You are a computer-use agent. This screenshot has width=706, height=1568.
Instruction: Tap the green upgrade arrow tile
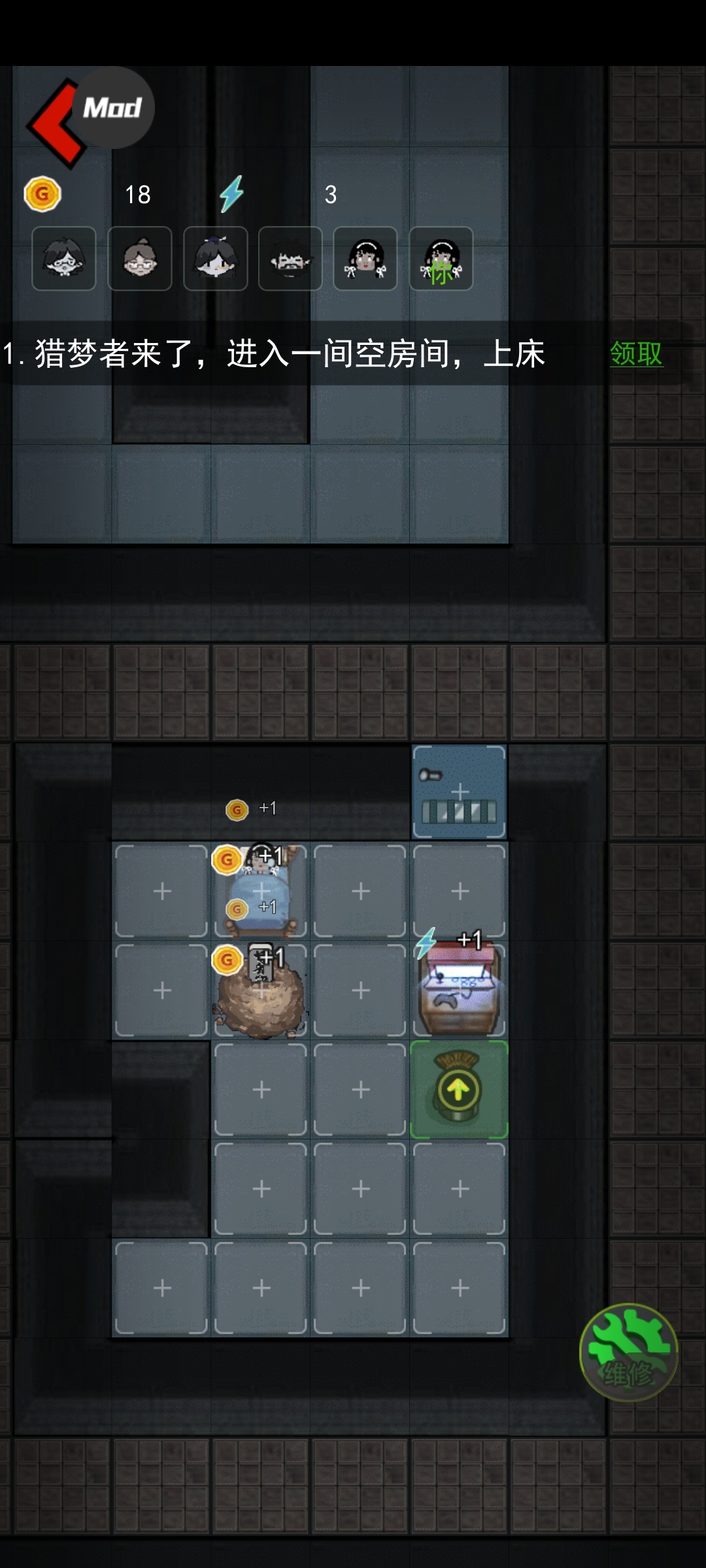(x=459, y=1089)
